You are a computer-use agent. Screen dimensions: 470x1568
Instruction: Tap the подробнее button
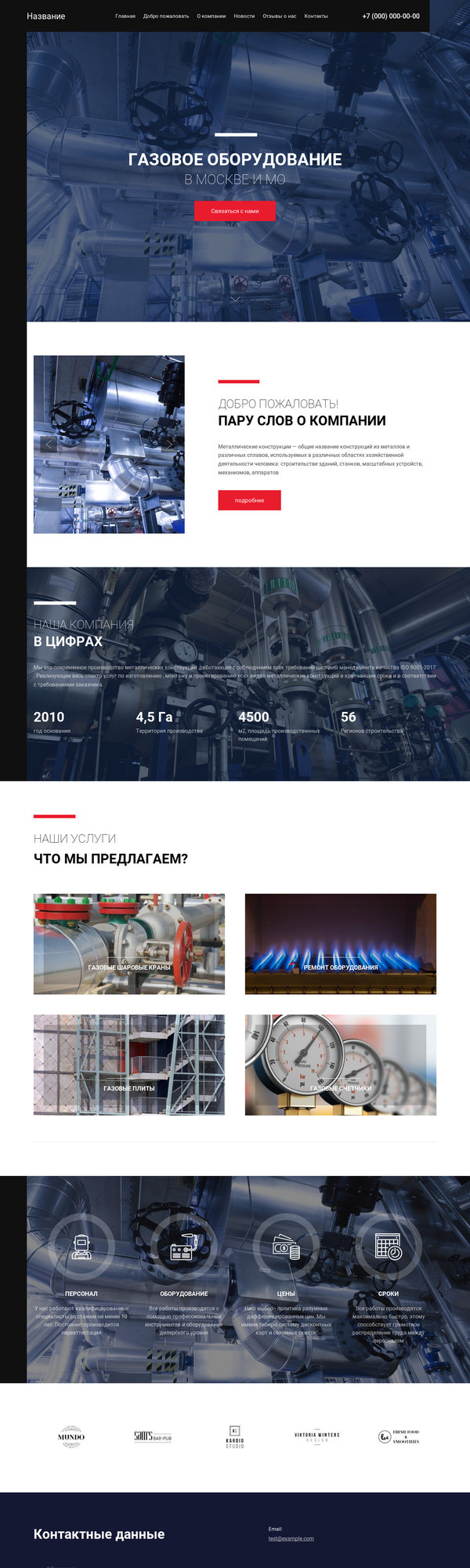tap(249, 500)
